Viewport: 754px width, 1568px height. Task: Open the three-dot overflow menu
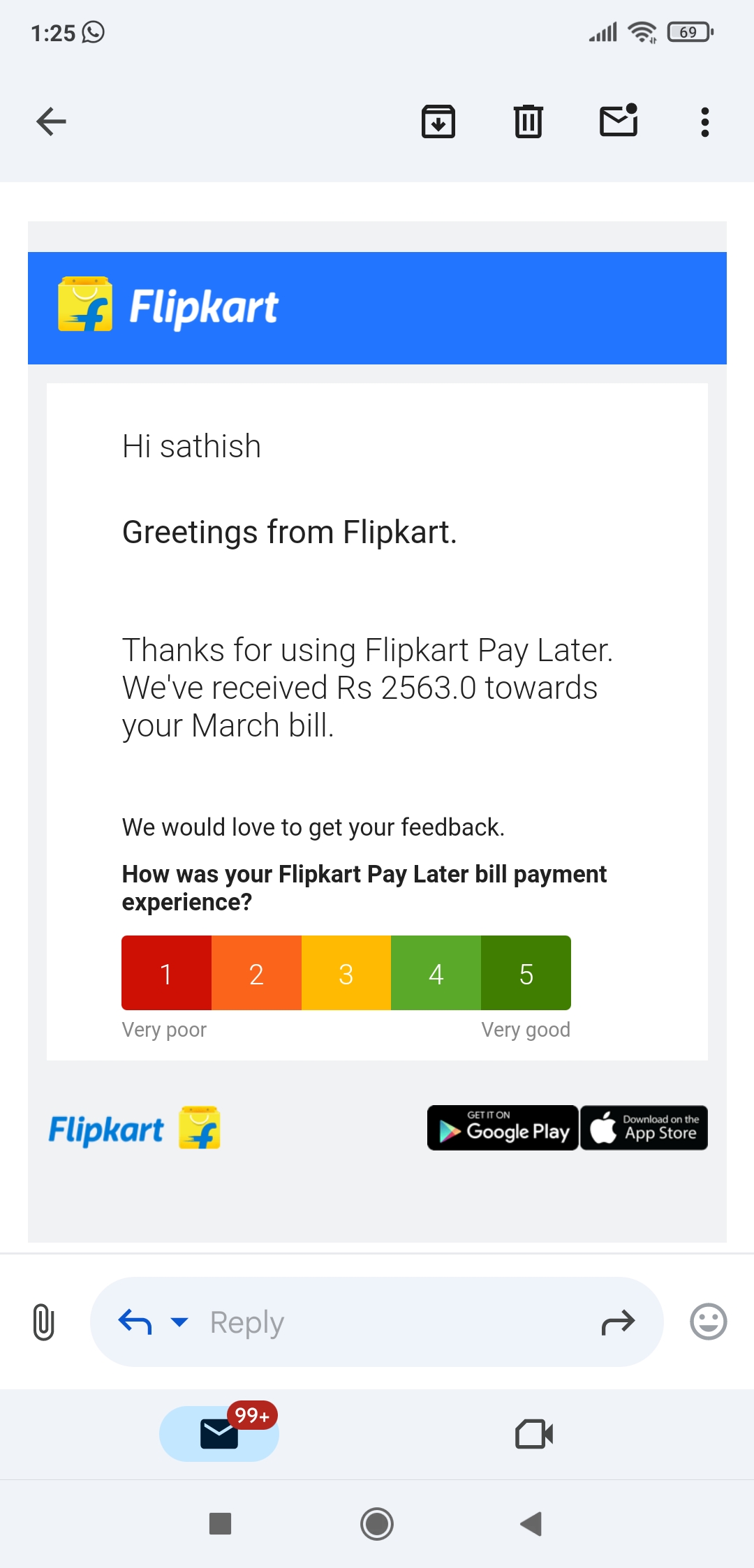(705, 122)
